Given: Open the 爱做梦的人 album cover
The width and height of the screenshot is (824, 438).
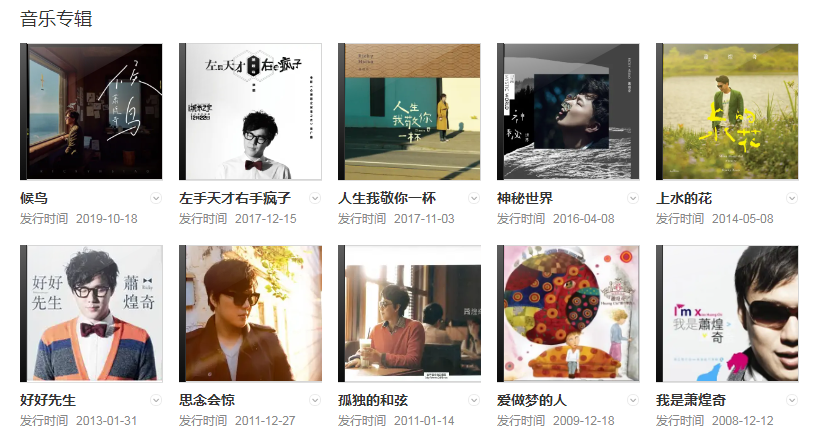Looking at the screenshot, I should click(568, 313).
